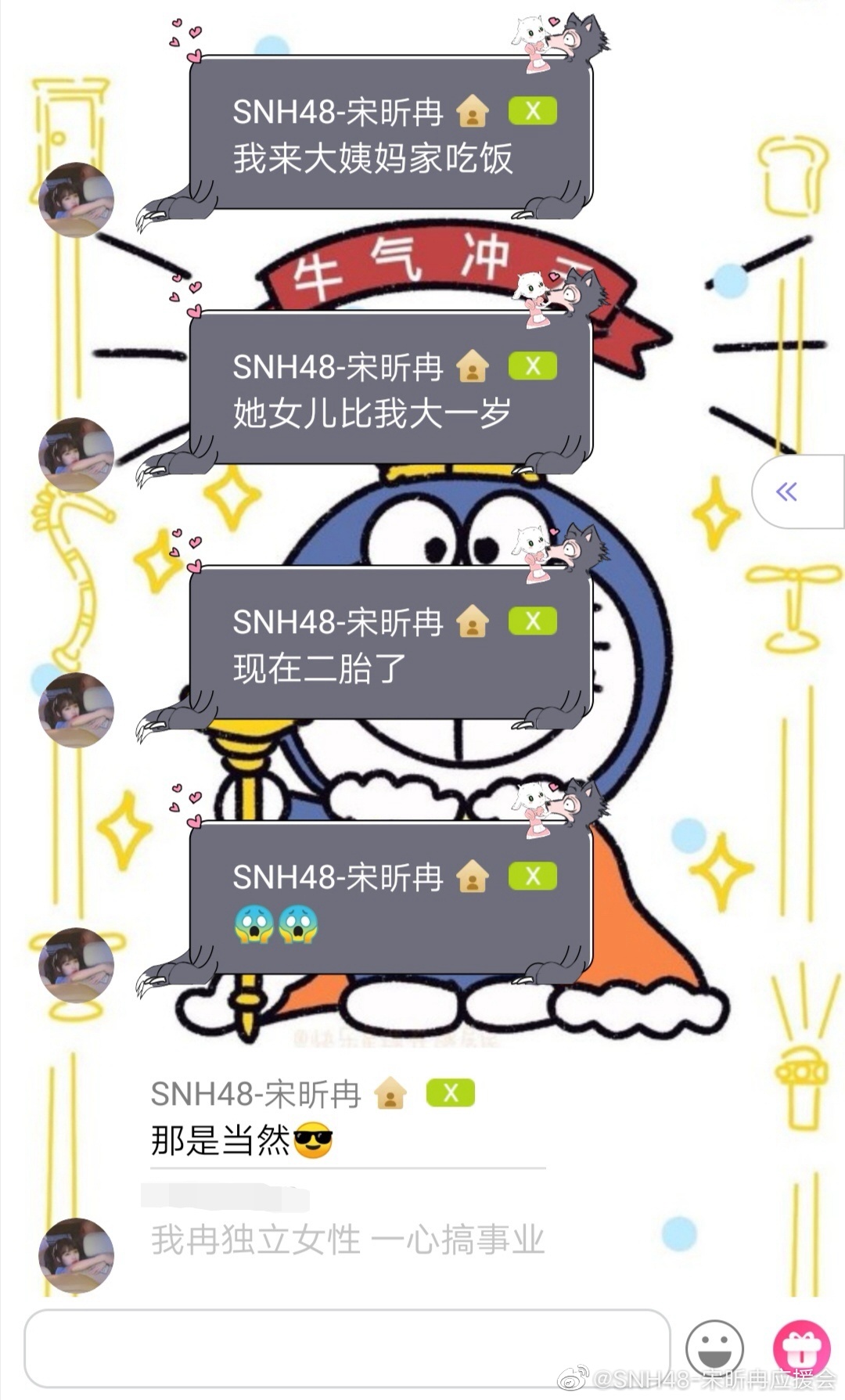Expand the side panel with double arrow
Image resolution: width=845 pixels, height=1400 pixels.
[x=787, y=491]
